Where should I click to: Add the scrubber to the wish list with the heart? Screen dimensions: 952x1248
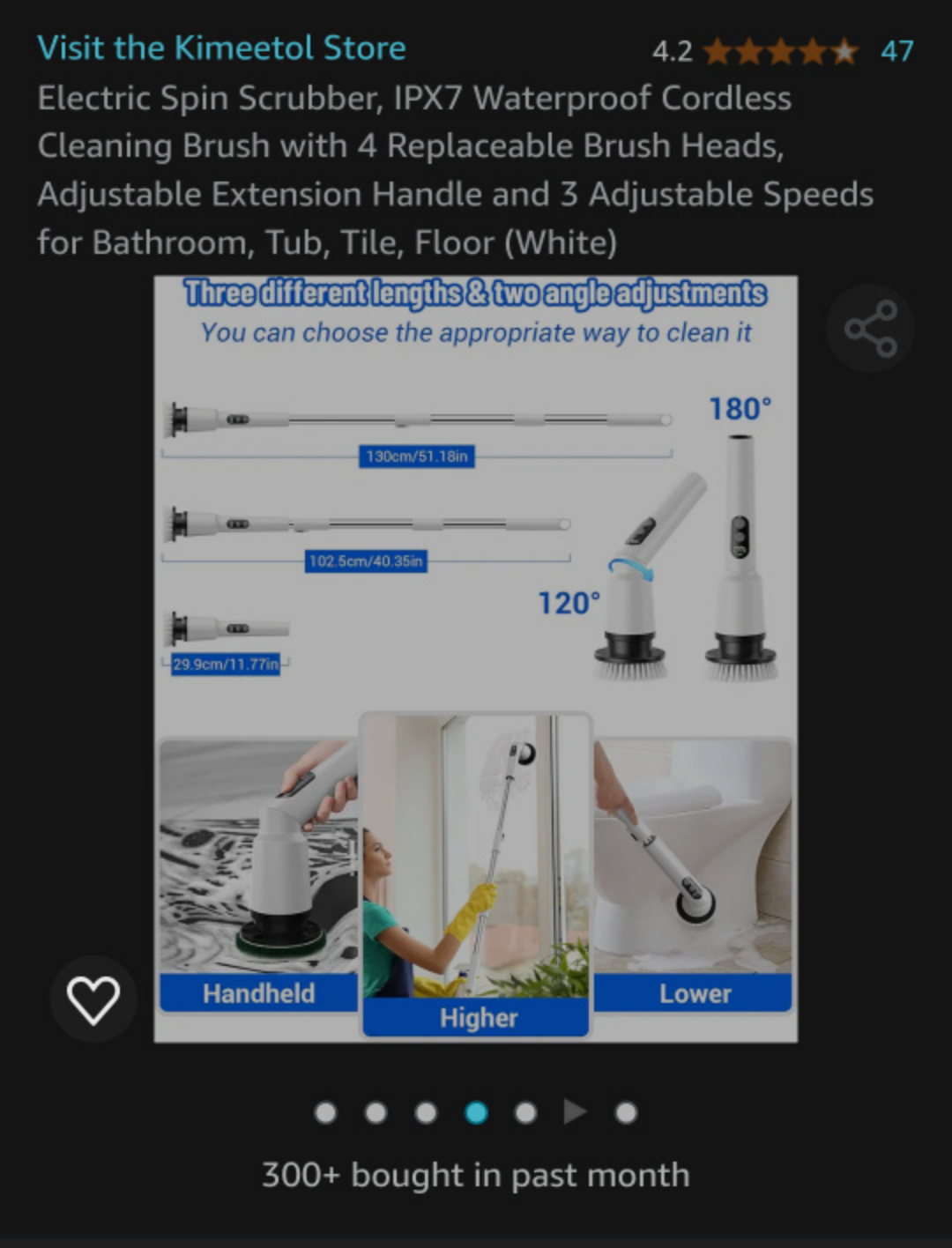[x=93, y=999]
